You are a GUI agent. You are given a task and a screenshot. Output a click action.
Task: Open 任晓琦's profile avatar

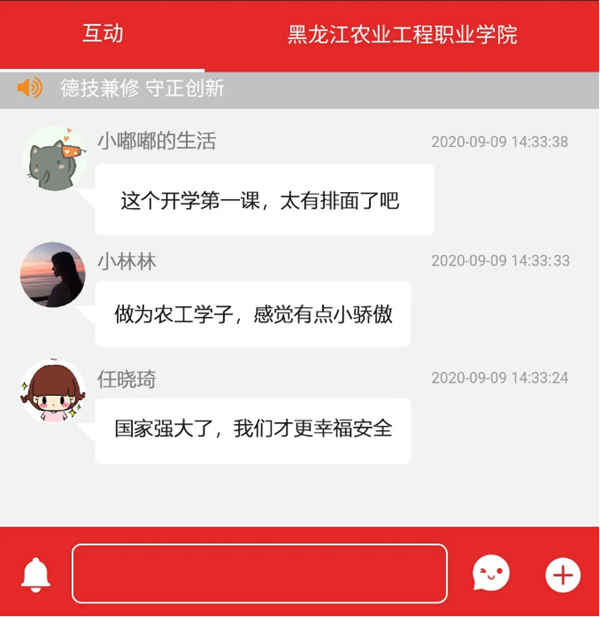(x=52, y=392)
